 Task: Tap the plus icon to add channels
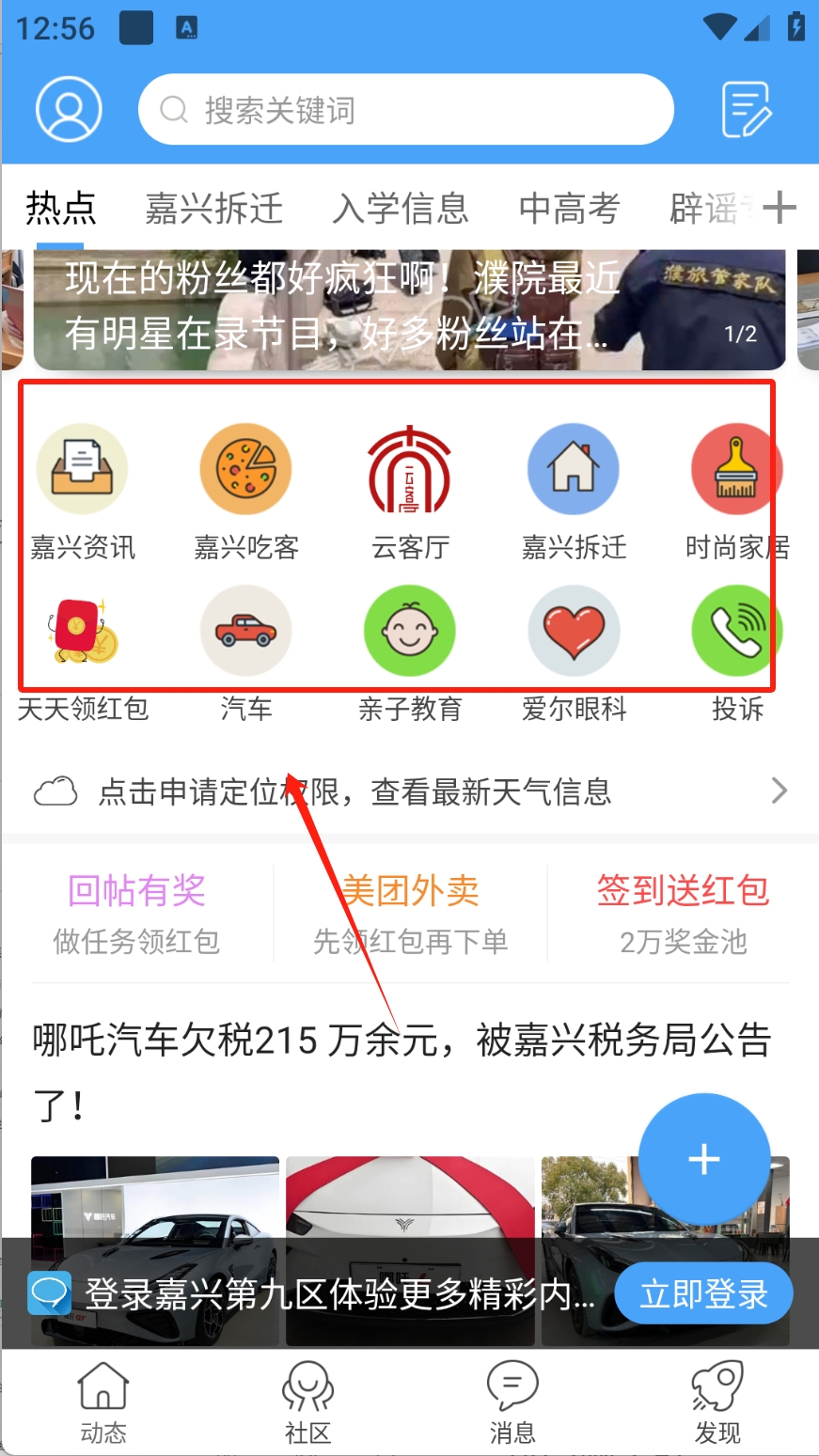(x=780, y=208)
